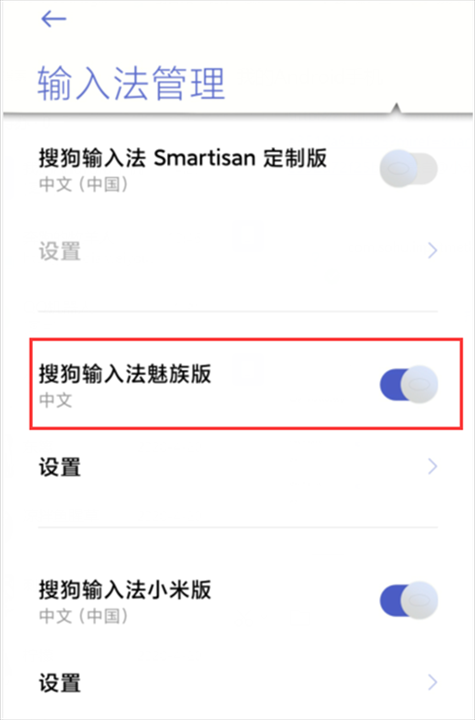Enable 搜狗输入法 Smartisan 定制版 switch
The width and height of the screenshot is (475, 720).
(x=408, y=169)
